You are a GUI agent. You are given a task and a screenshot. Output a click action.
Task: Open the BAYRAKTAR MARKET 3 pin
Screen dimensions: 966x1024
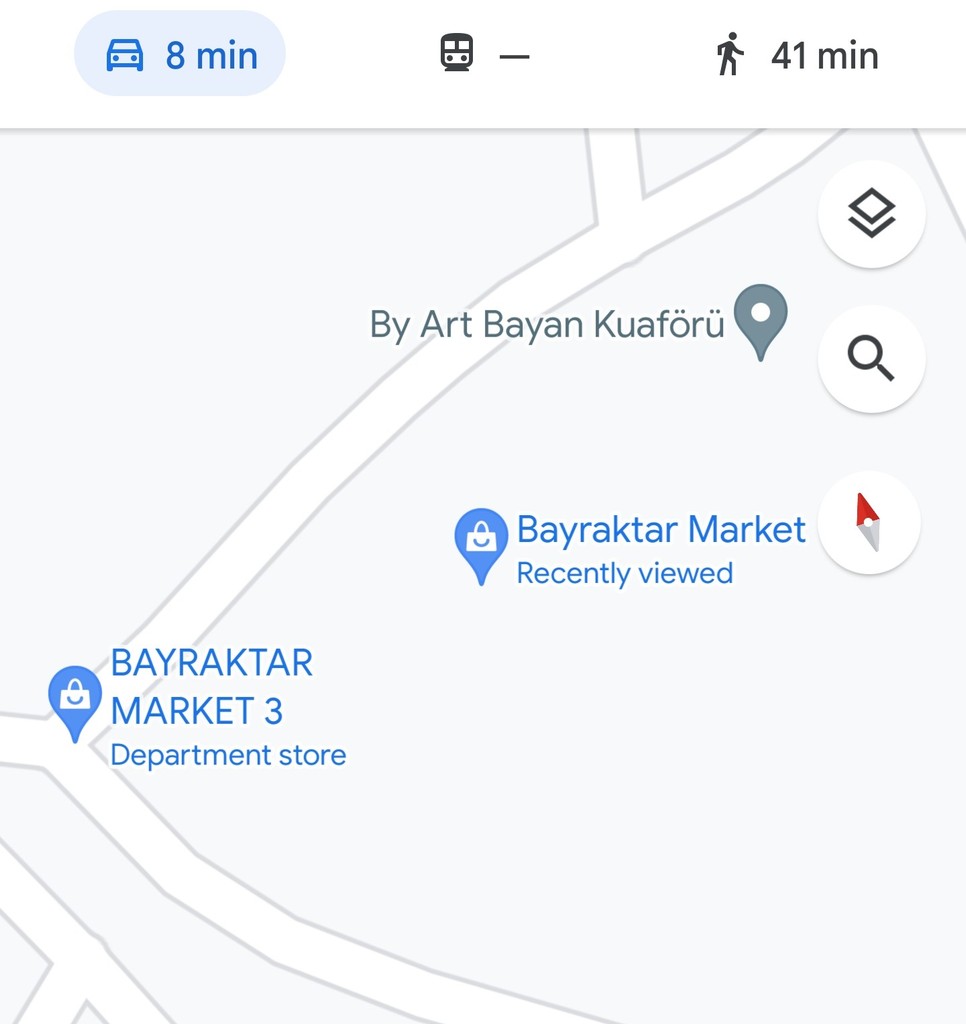[x=75, y=699]
